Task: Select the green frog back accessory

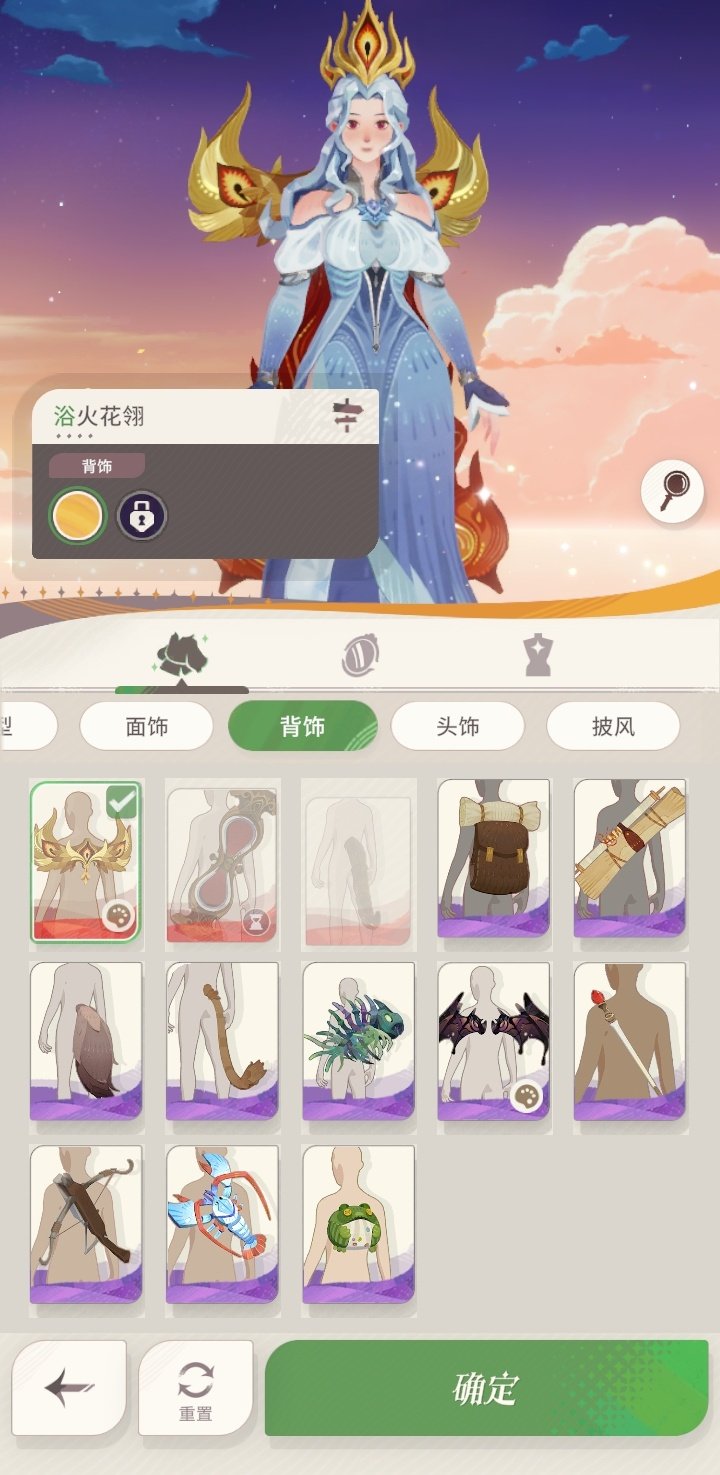Action: [x=358, y=1224]
